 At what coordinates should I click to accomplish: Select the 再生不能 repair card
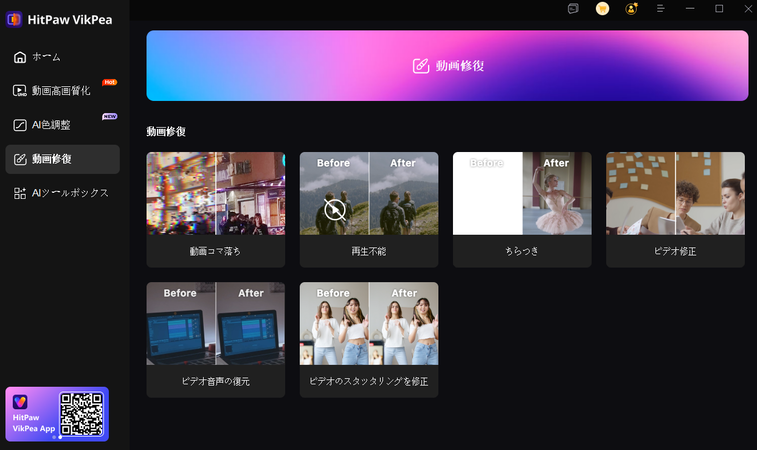coord(369,209)
